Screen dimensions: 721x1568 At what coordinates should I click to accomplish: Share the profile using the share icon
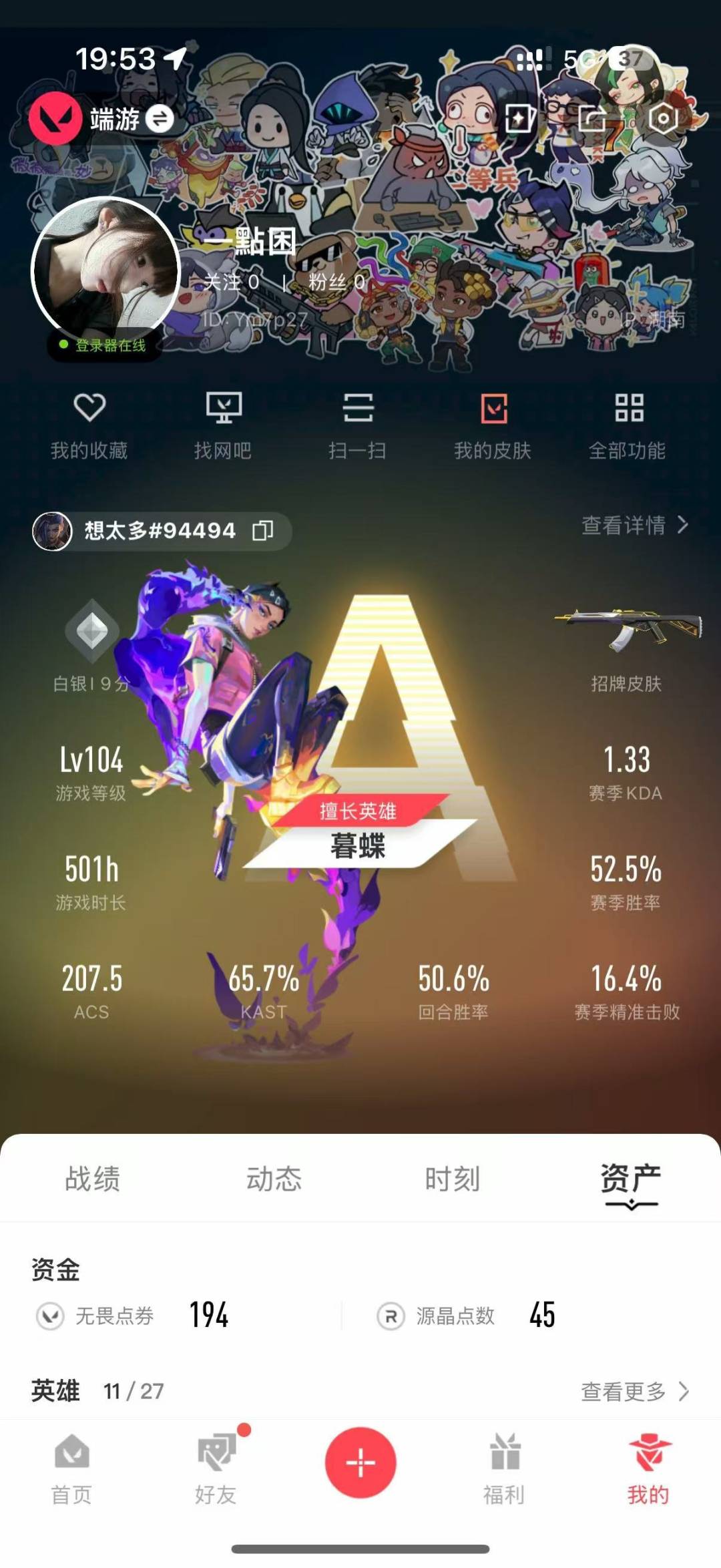coord(591,119)
